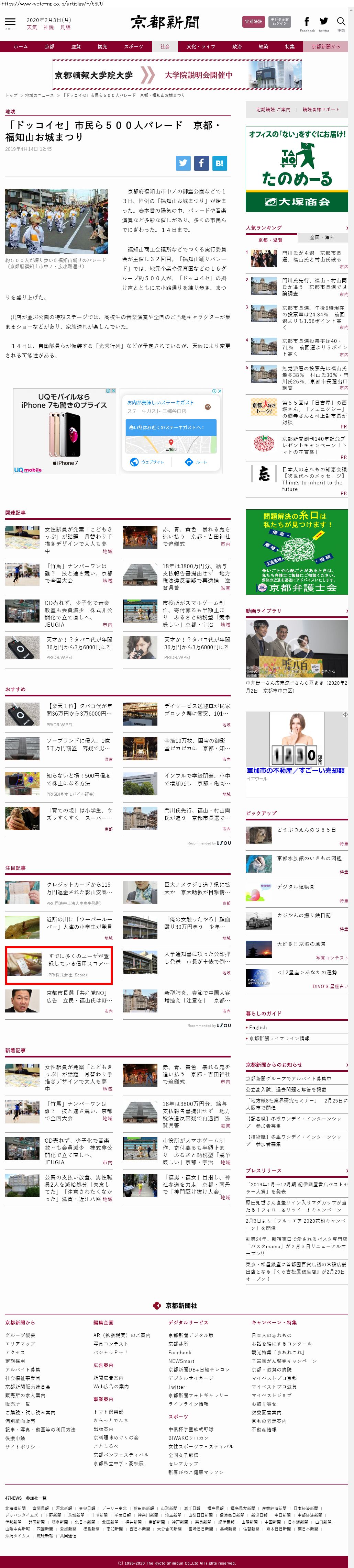Open the hamburger menu
Image resolution: width=354 pixels, height=1568 pixels.
pos(10,22)
